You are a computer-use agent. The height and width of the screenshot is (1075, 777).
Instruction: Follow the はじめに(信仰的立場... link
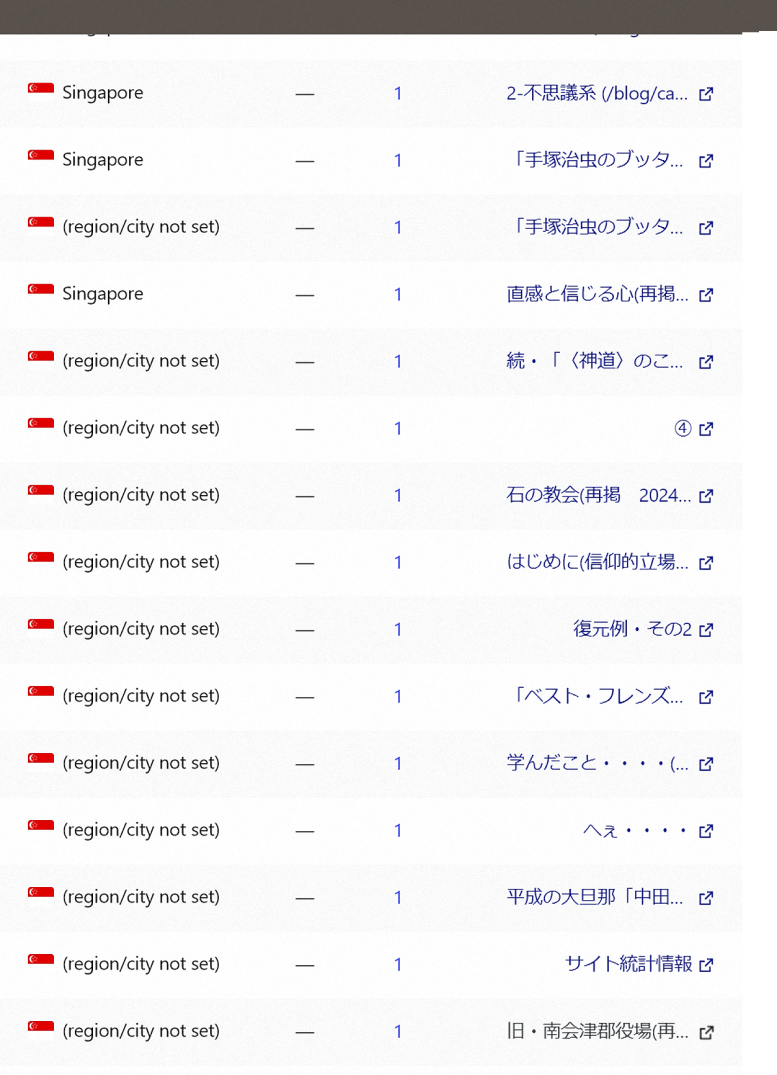(x=597, y=563)
